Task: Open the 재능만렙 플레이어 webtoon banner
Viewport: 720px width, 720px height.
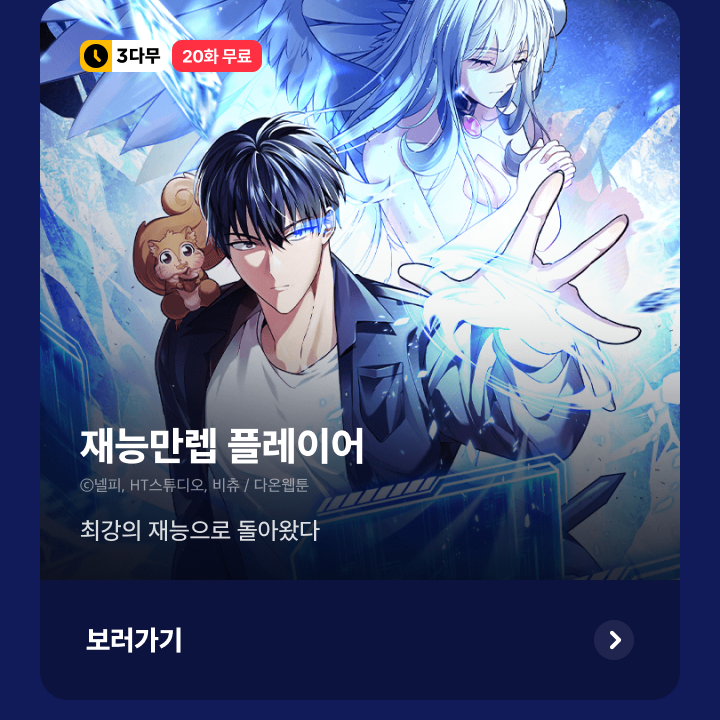Action: point(360,300)
